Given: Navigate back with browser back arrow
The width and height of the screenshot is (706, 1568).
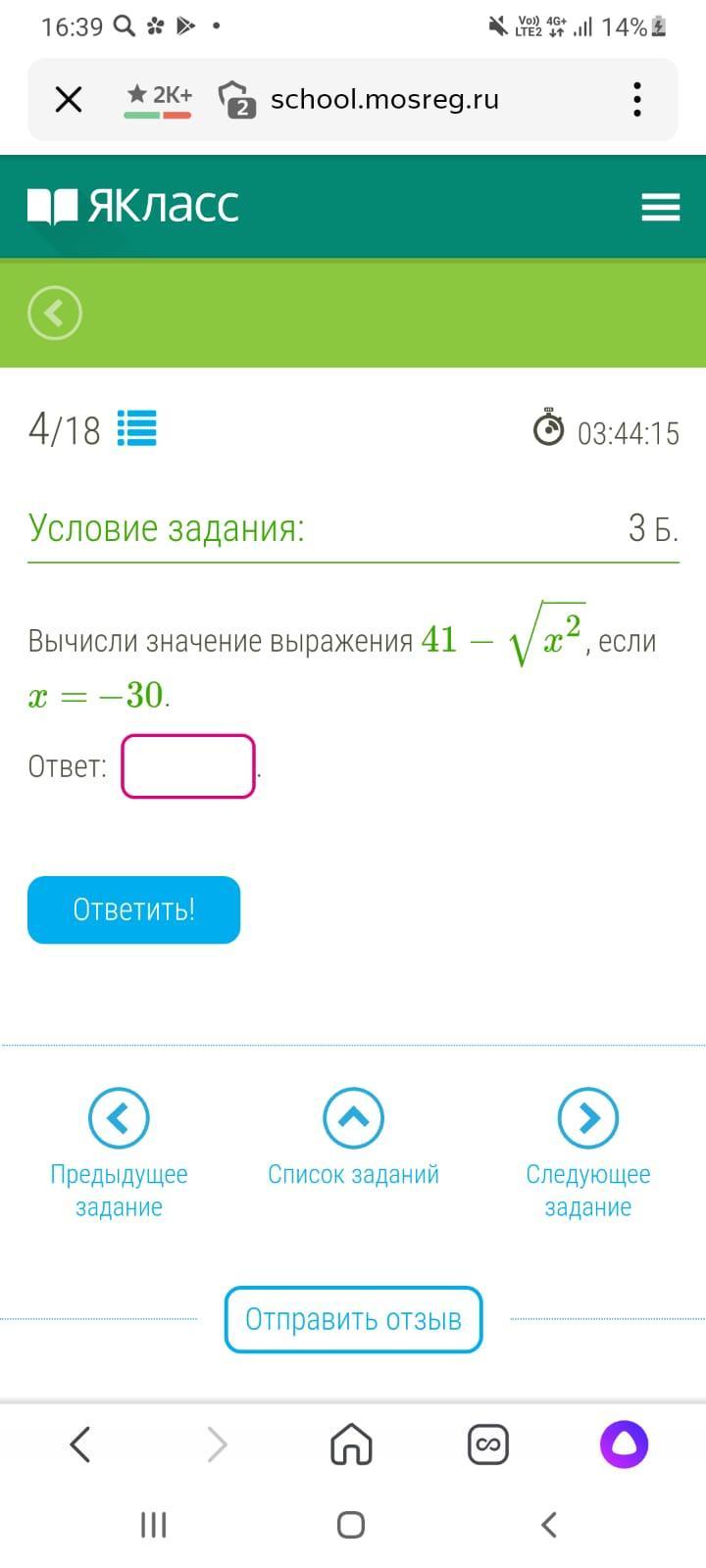Looking at the screenshot, I should (x=80, y=1444).
